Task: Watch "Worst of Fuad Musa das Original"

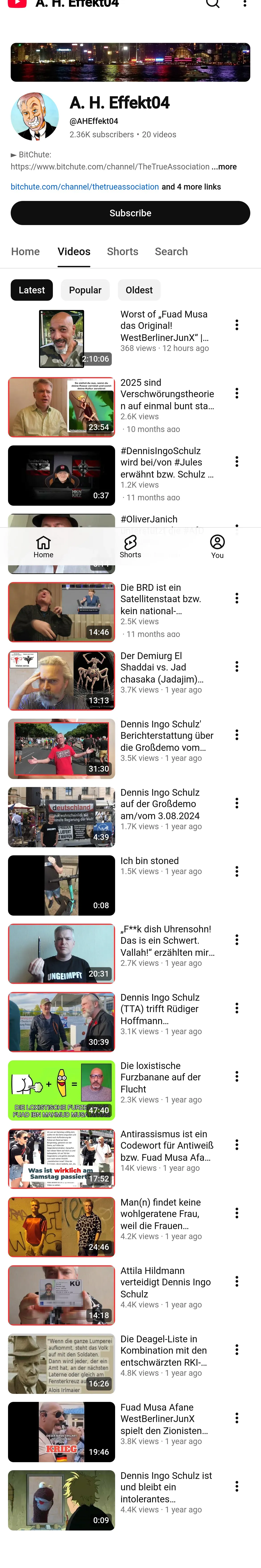Action: pyautogui.click(x=61, y=338)
